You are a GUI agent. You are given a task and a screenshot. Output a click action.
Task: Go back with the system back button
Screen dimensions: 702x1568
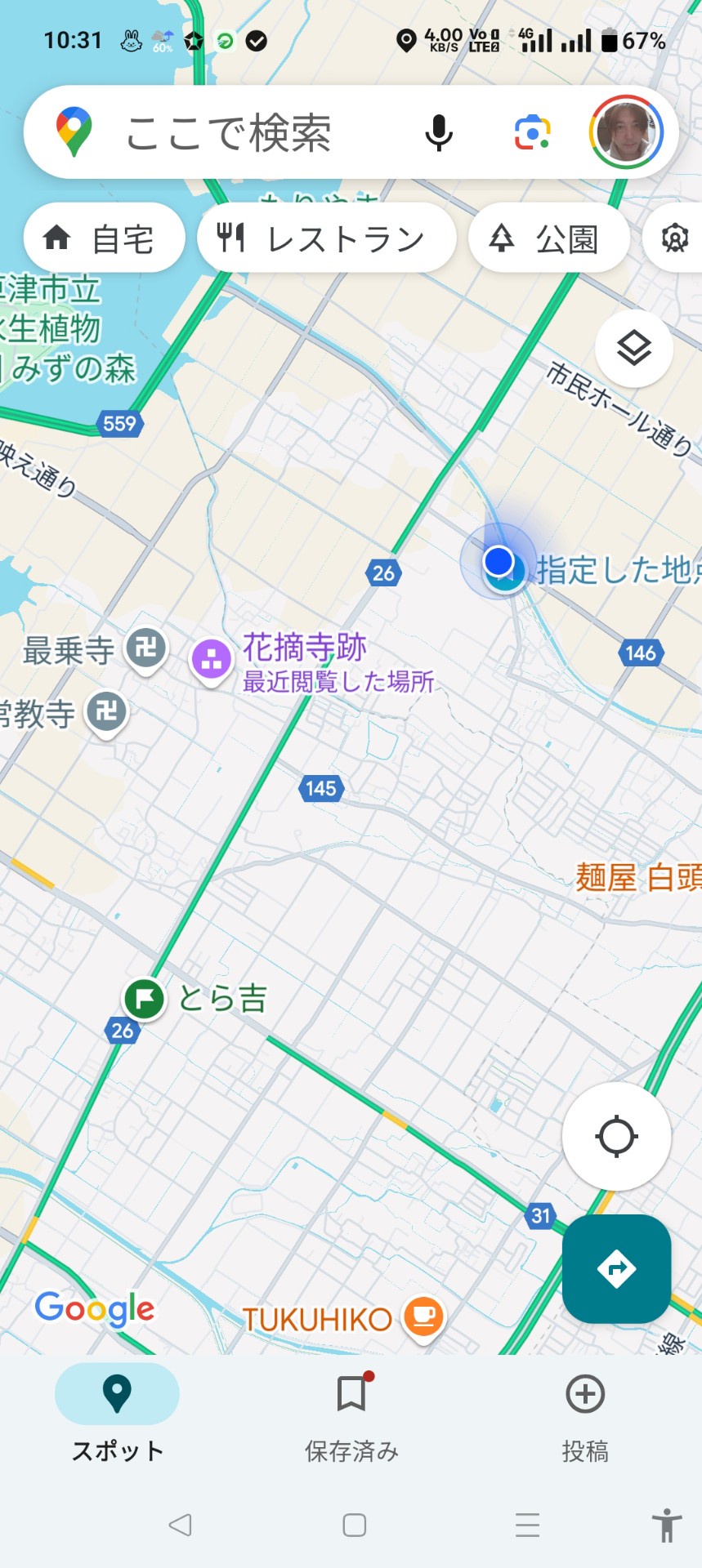point(181,1525)
